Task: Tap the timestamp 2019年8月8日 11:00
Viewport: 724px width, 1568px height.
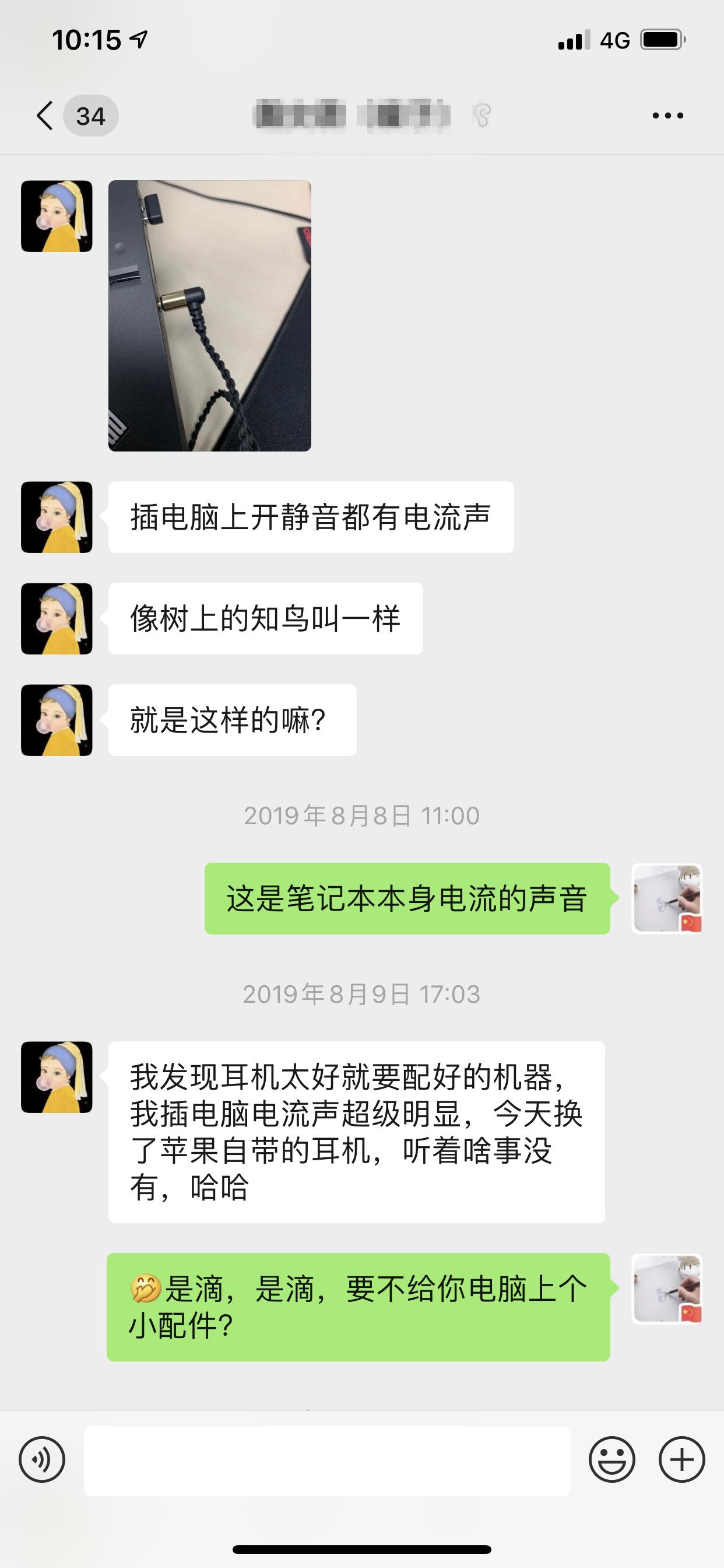Action: point(361,817)
